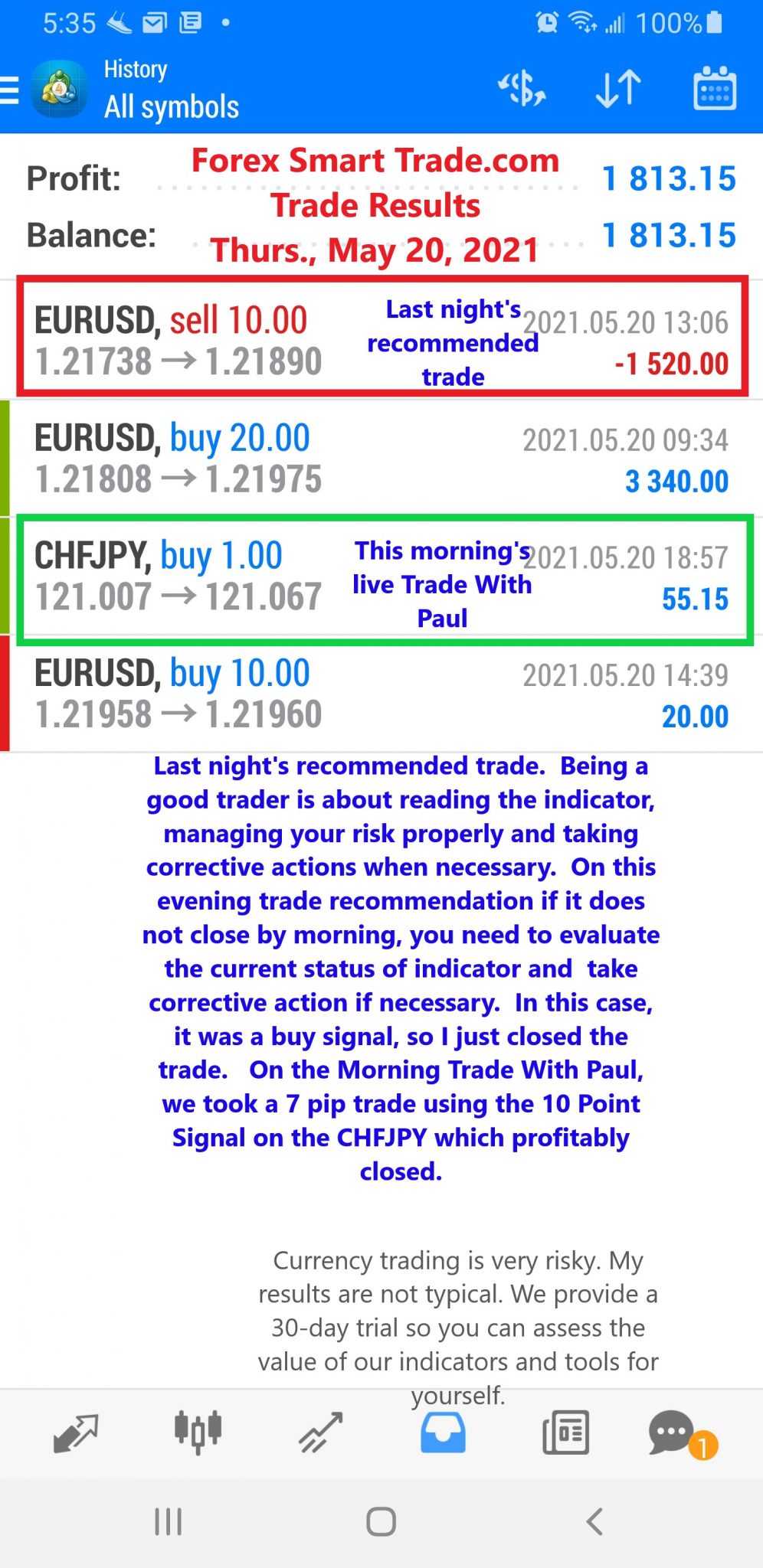Viewport: 763px width, 1568px height.
Task: Open the currency symbol filter icon
Action: 522,89
